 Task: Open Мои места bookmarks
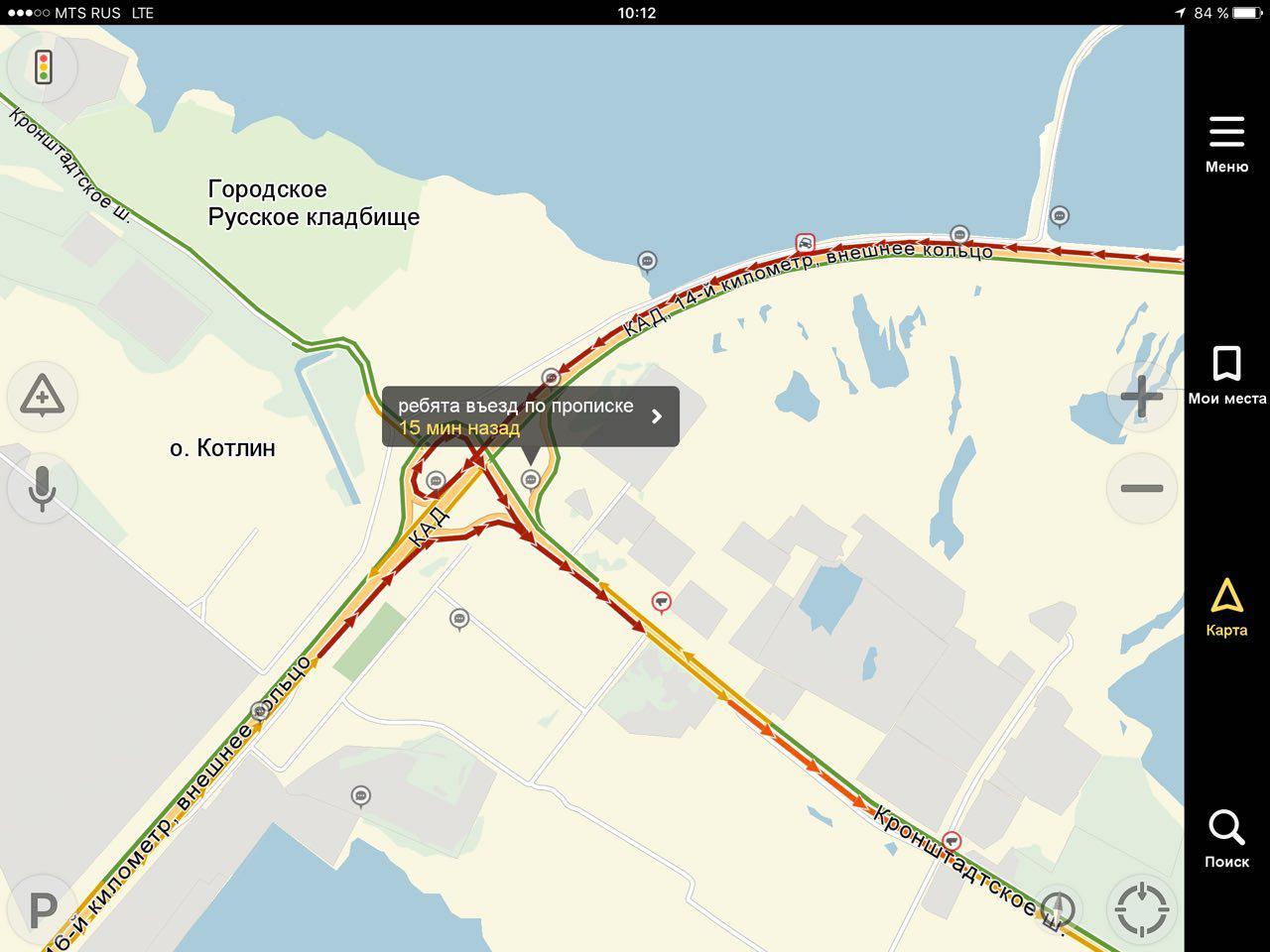(x=1226, y=375)
